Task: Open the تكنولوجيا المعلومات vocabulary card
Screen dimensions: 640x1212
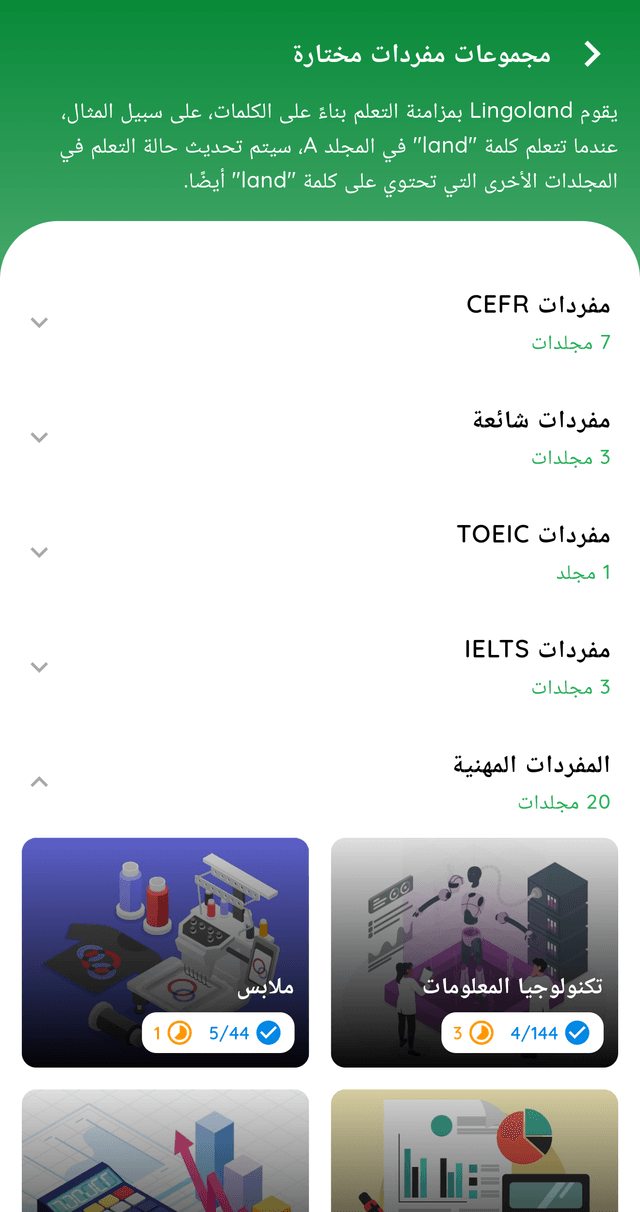Action: 474,951
